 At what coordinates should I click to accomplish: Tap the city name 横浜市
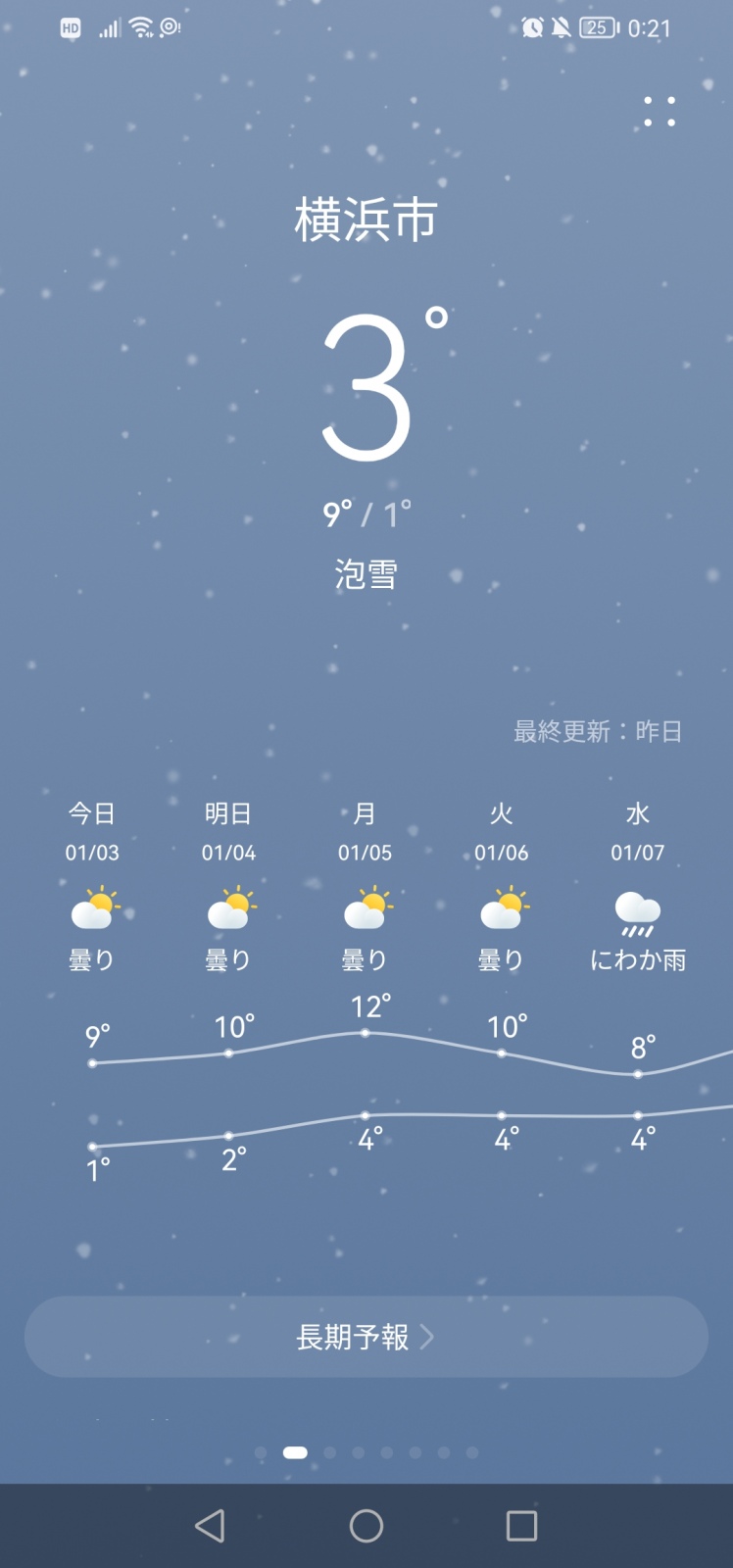click(366, 218)
